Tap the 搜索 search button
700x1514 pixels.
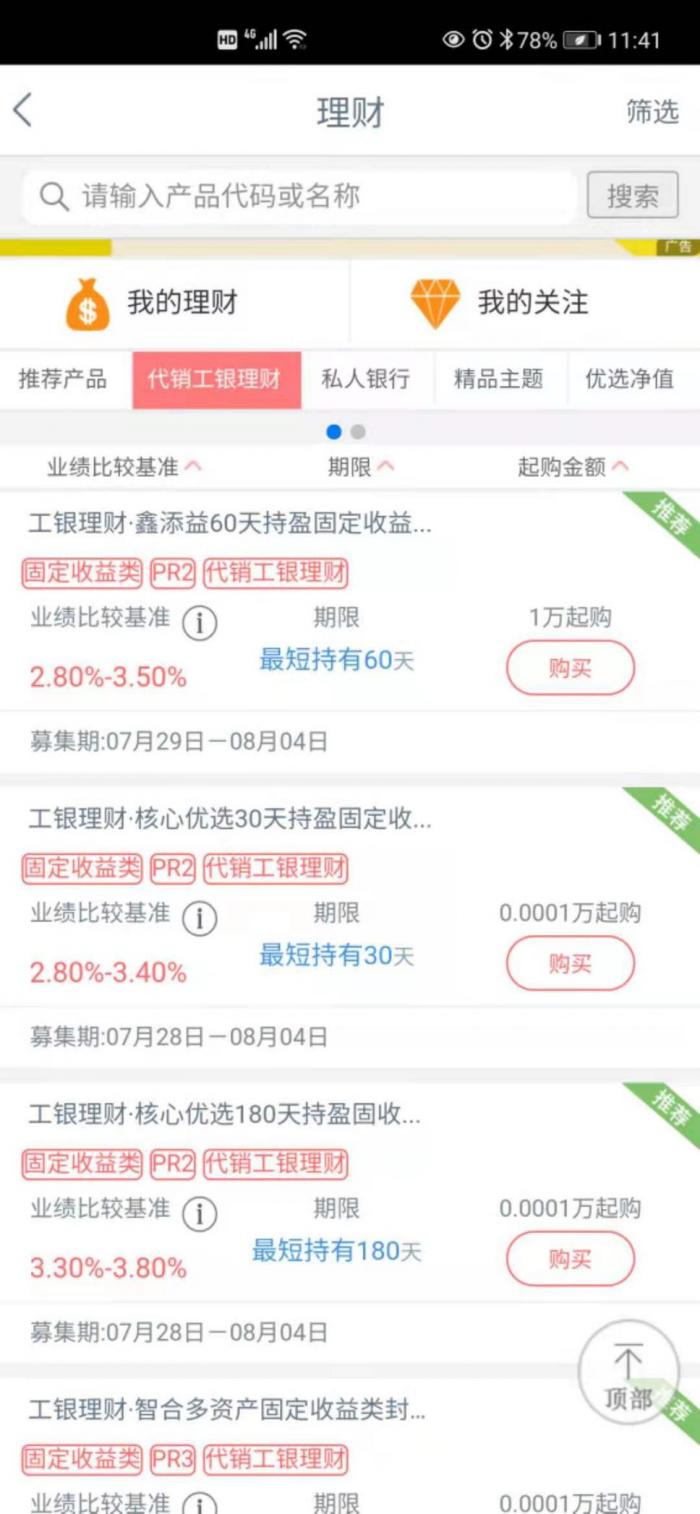pyautogui.click(x=632, y=196)
